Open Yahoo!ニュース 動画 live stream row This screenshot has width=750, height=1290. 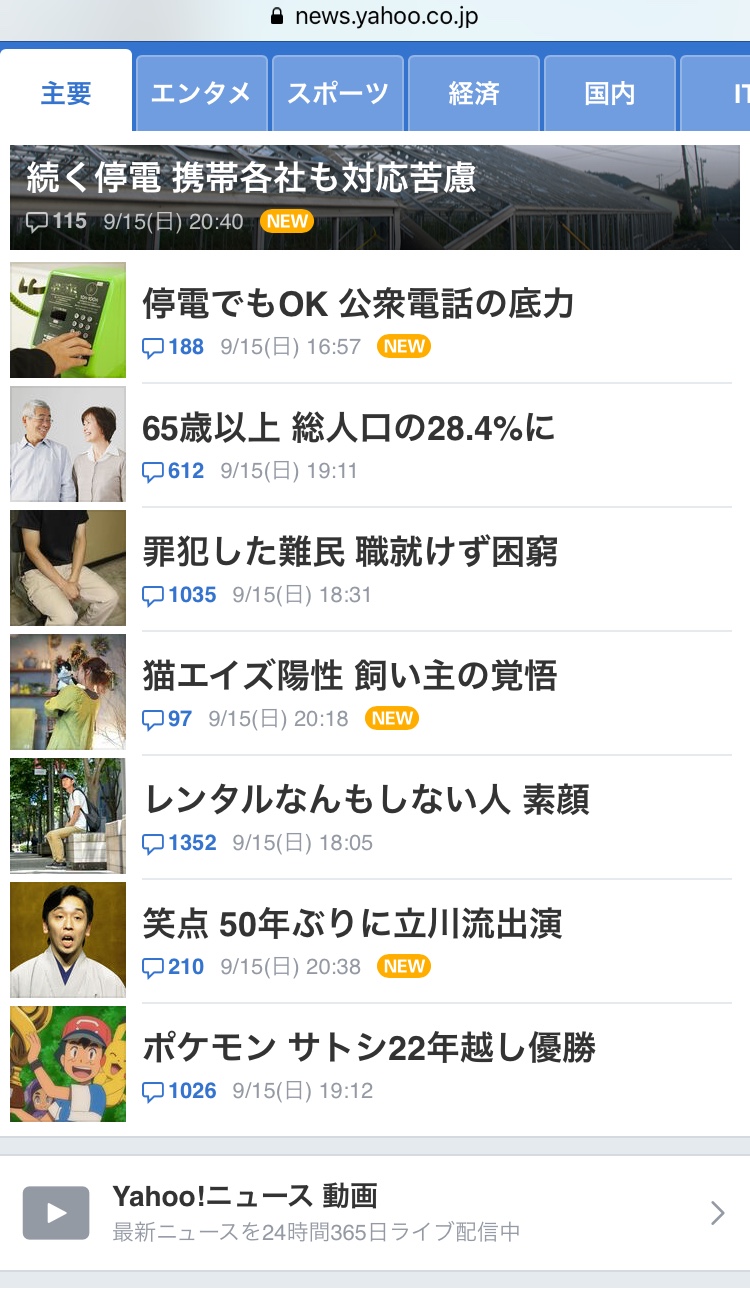pos(375,1213)
